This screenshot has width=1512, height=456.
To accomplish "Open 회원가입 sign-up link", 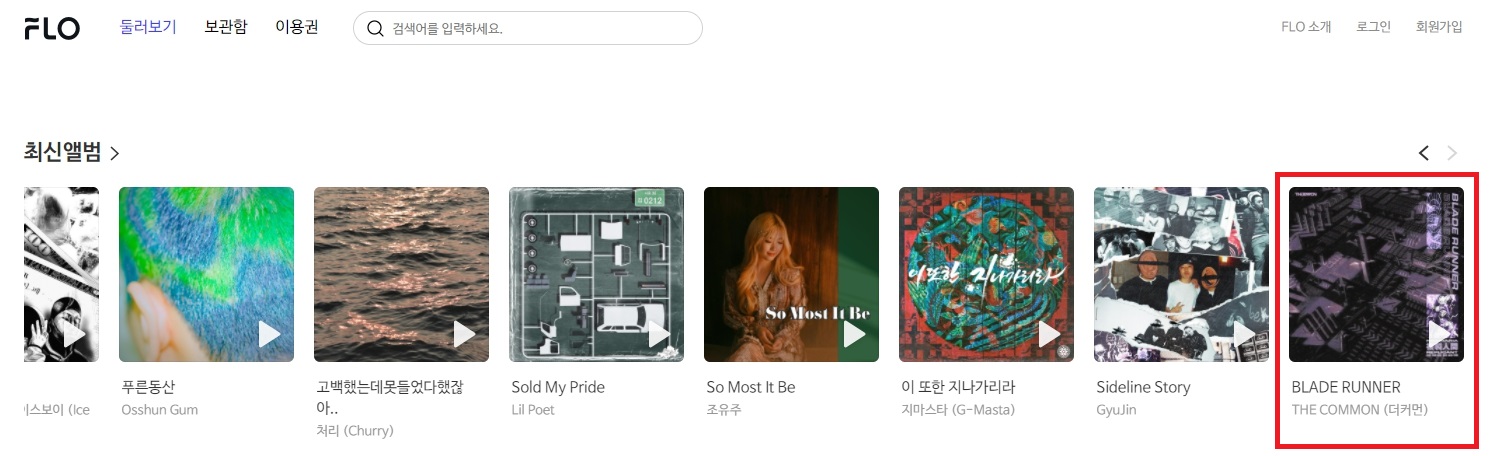I will click(1439, 28).
